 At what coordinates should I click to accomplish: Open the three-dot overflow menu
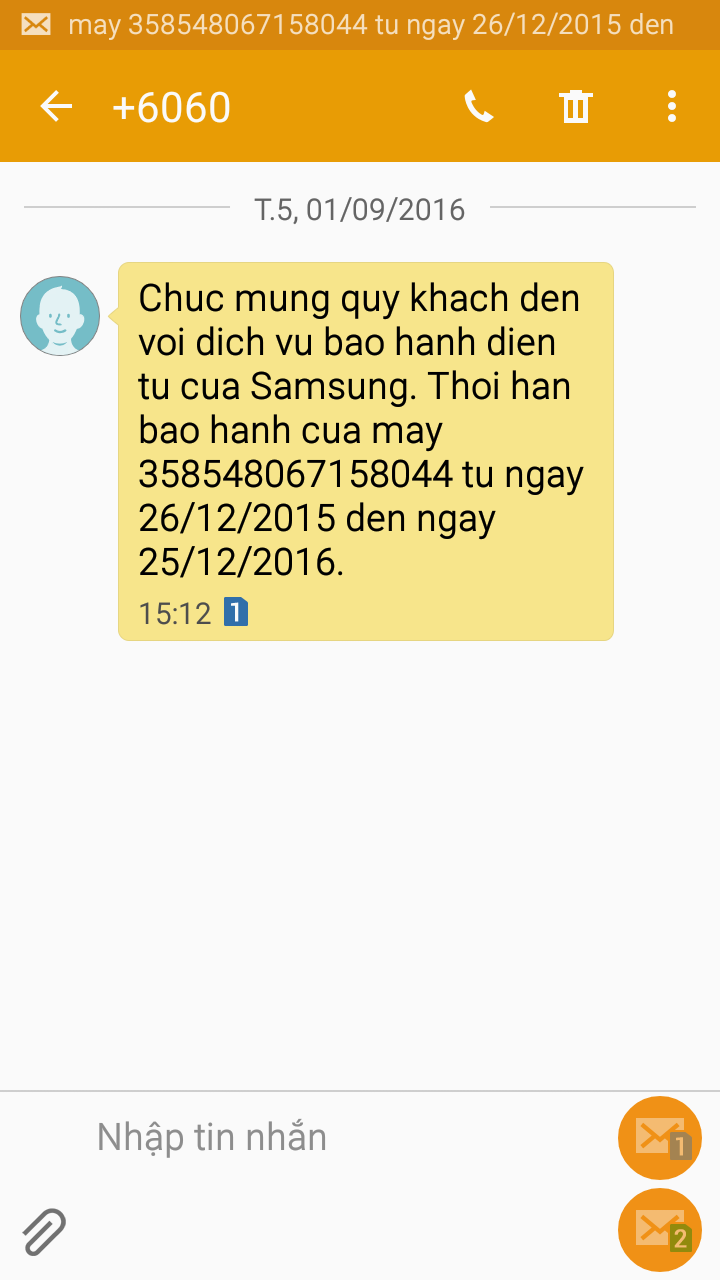[x=672, y=106]
